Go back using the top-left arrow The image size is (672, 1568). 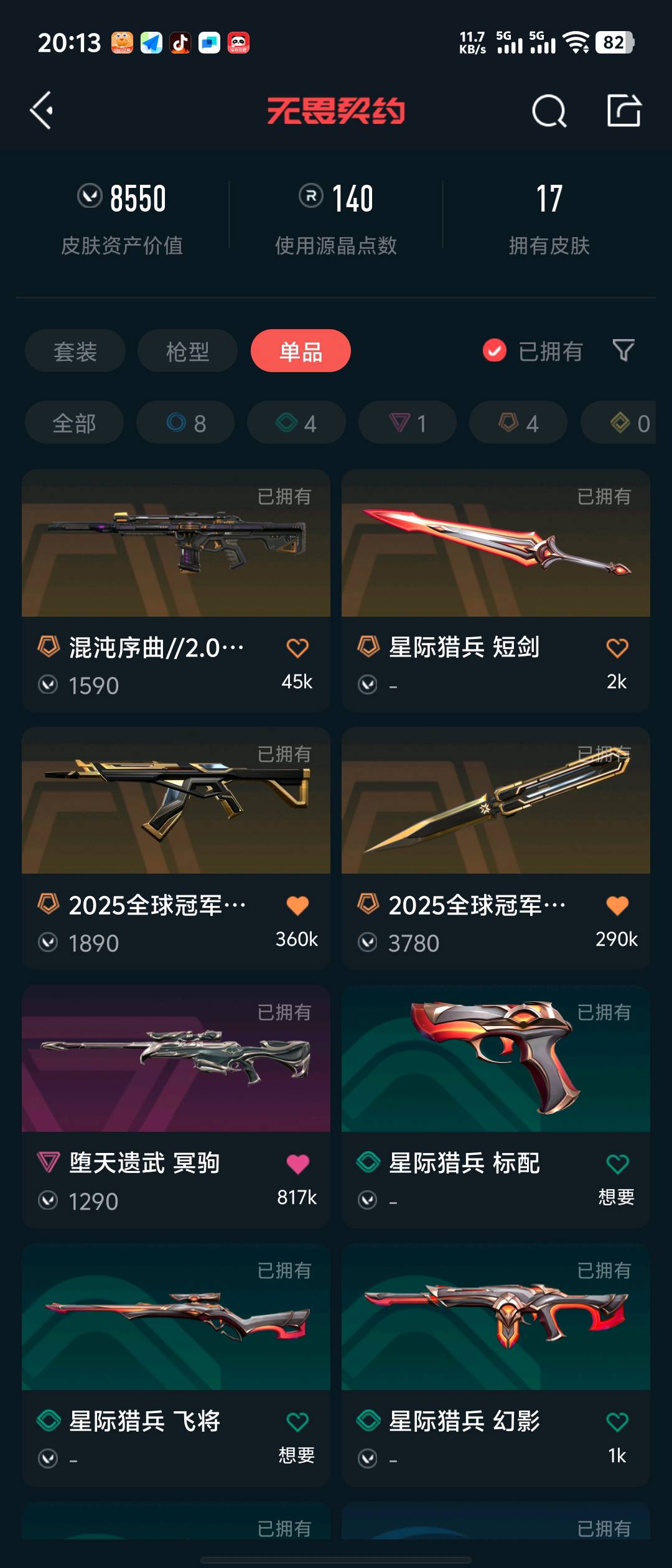42,111
